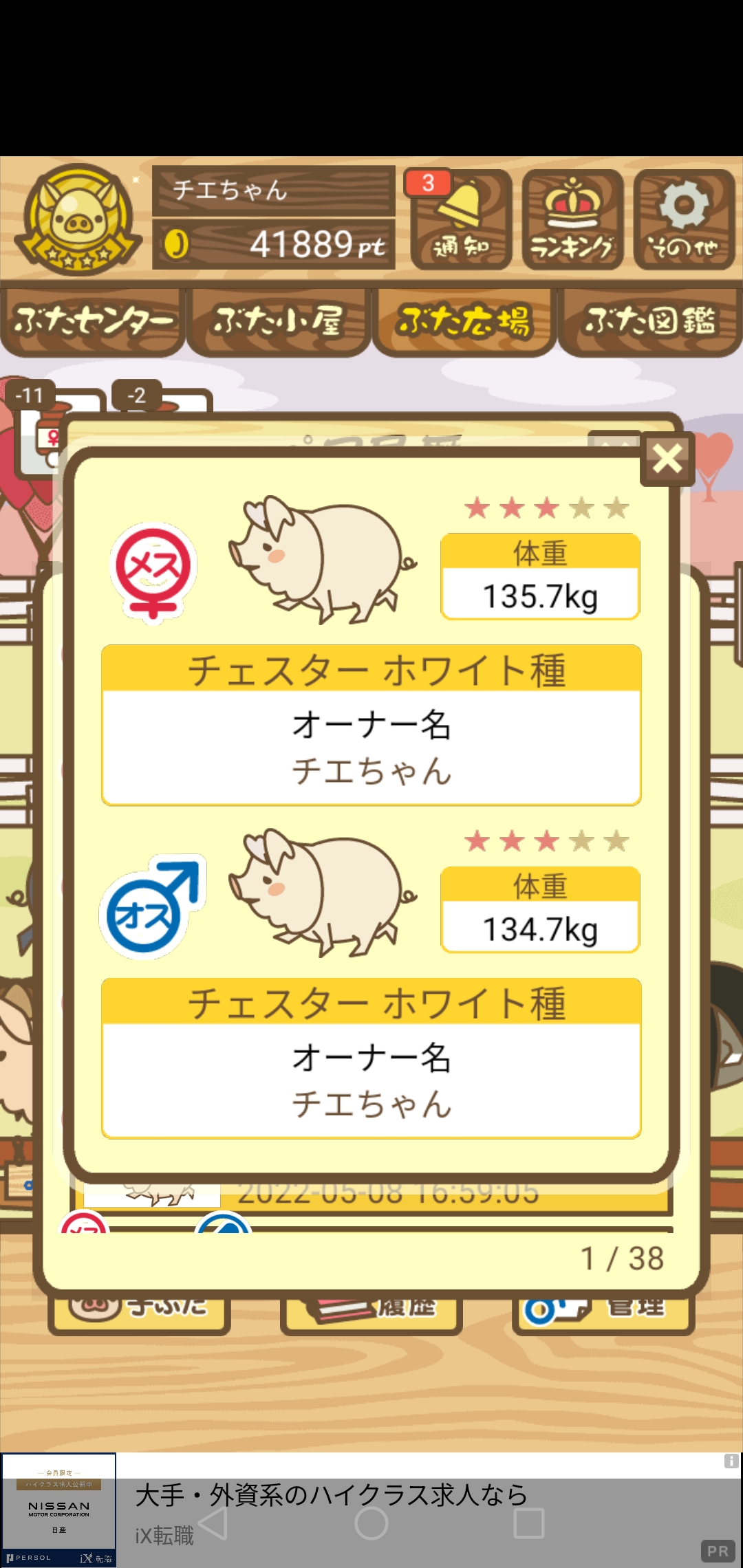
Task: Tap the Android home navigation button
Action: (371, 1523)
